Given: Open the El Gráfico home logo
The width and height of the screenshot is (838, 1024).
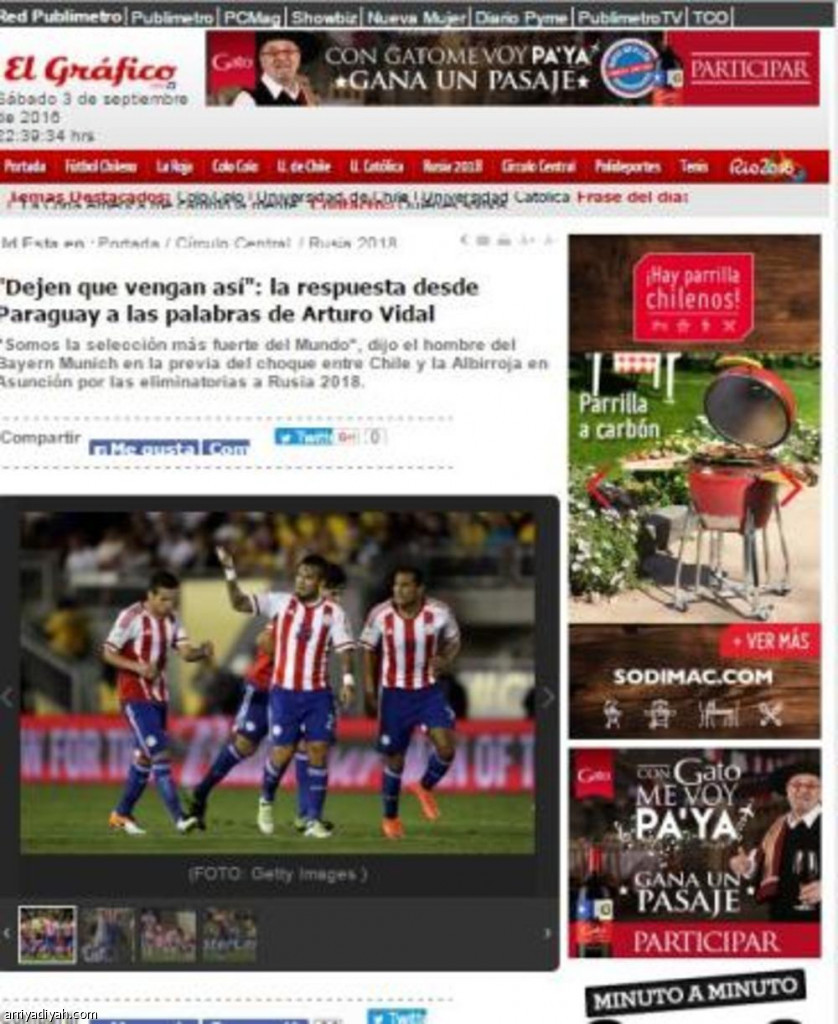Looking at the screenshot, I should (x=90, y=71).
